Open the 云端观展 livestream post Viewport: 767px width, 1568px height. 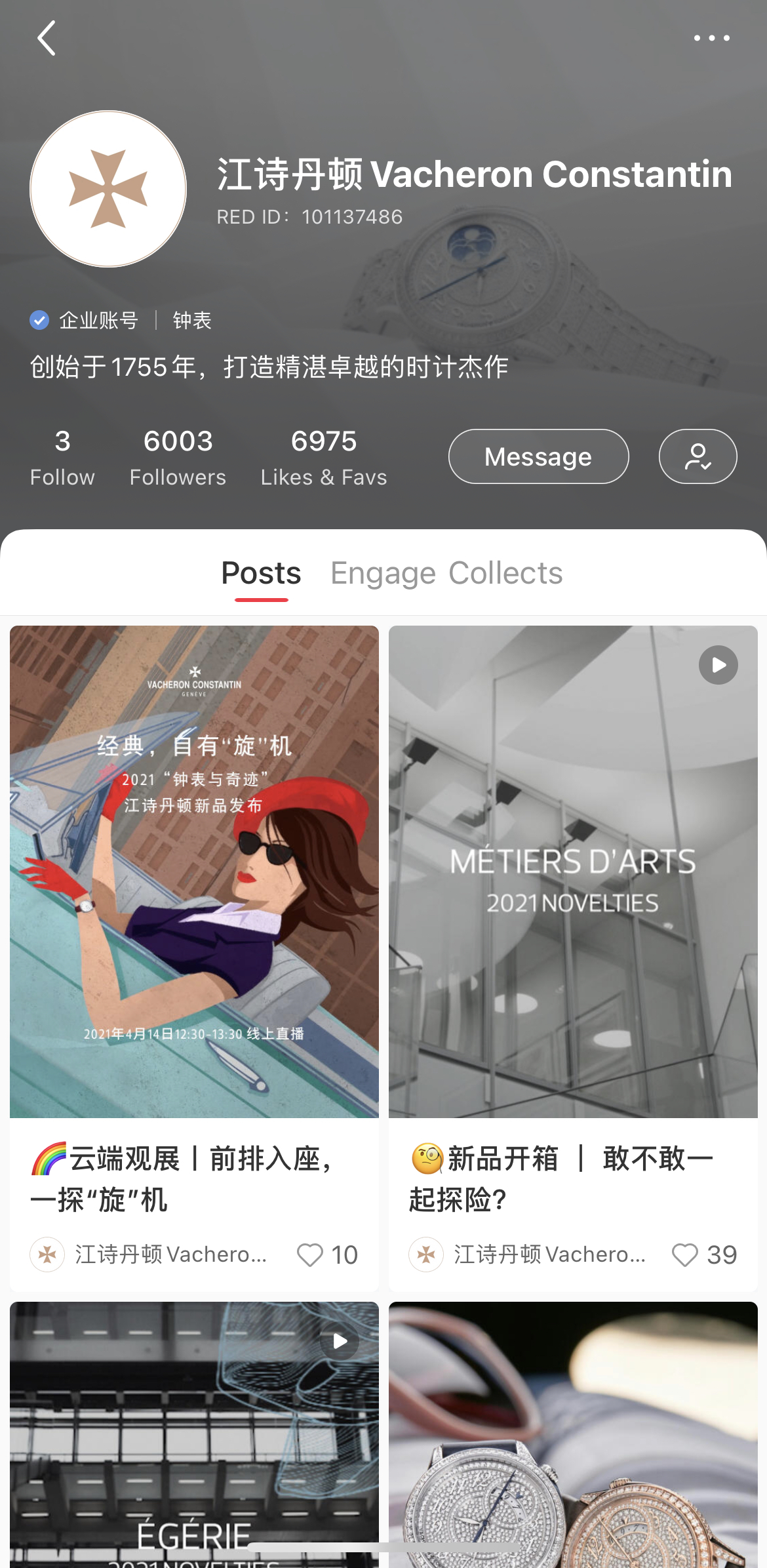point(194,872)
